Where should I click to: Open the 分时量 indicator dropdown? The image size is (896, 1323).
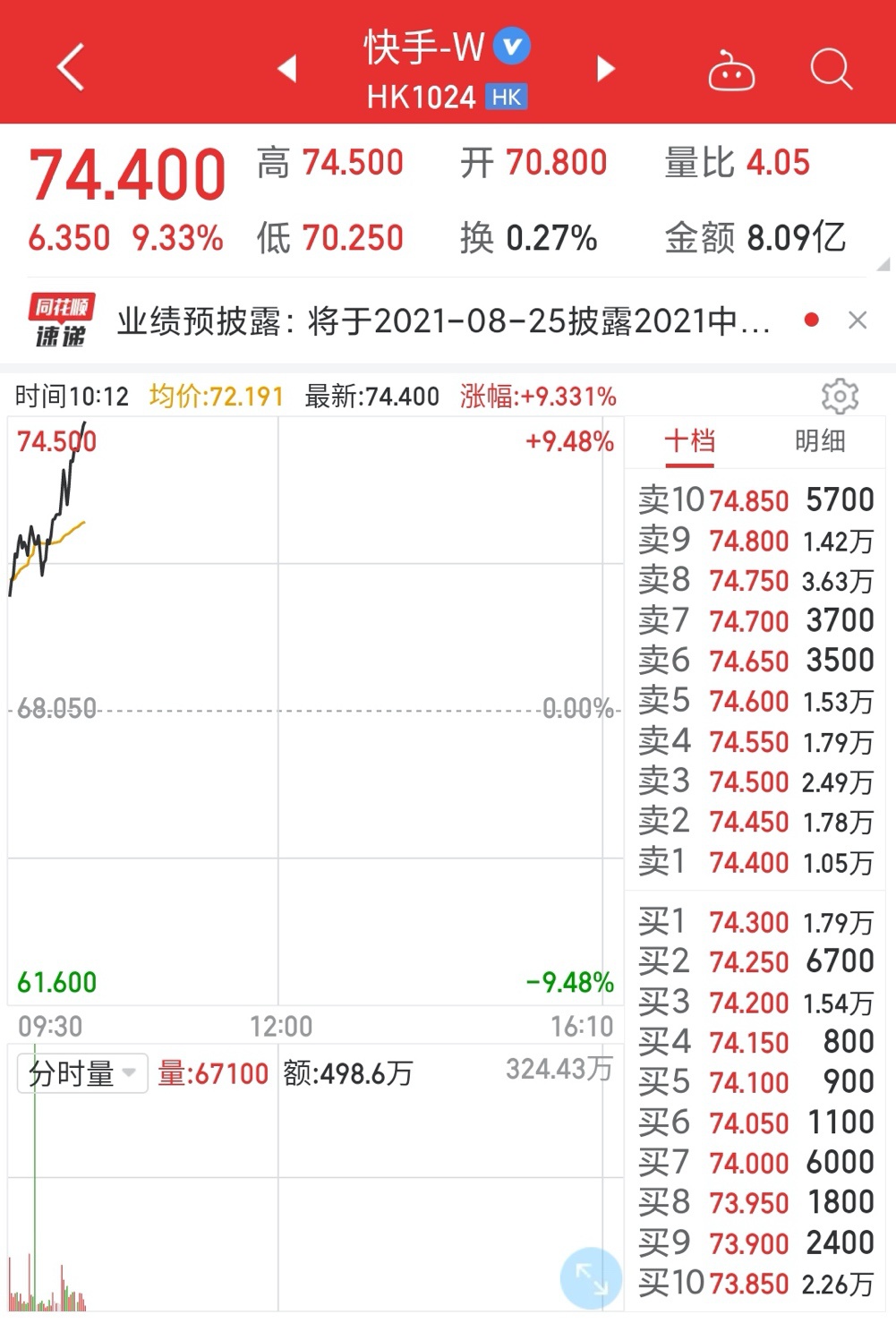click(82, 1072)
